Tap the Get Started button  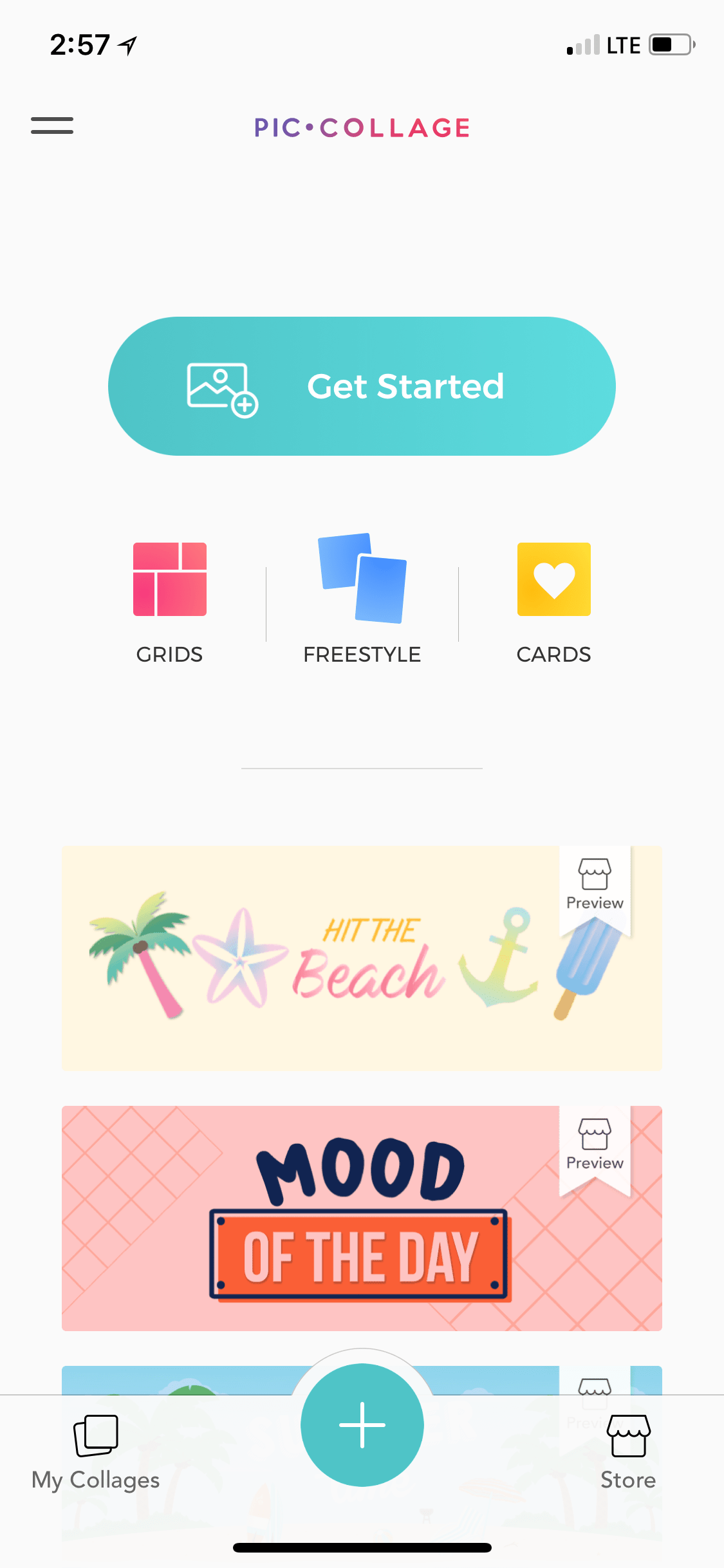click(362, 386)
